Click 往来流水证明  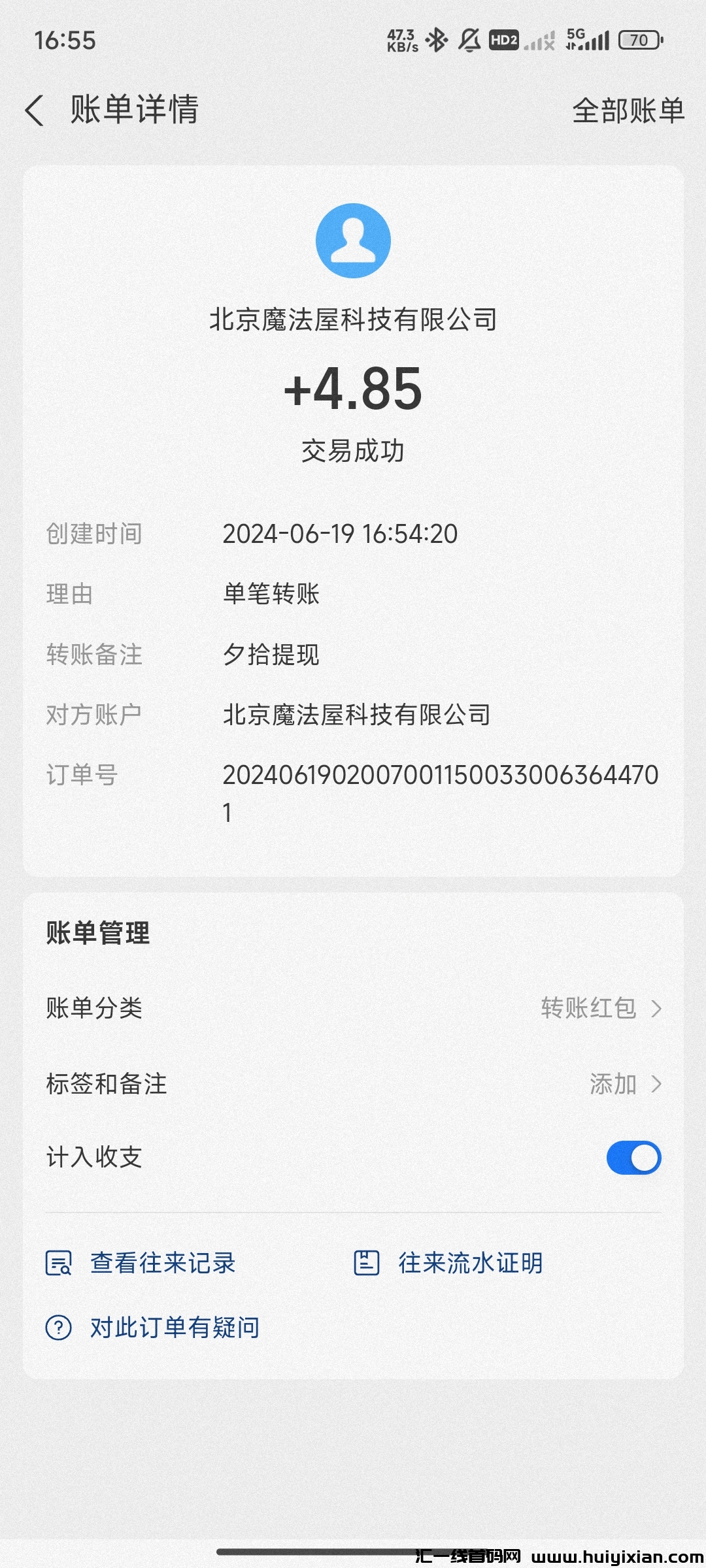[x=469, y=1262]
